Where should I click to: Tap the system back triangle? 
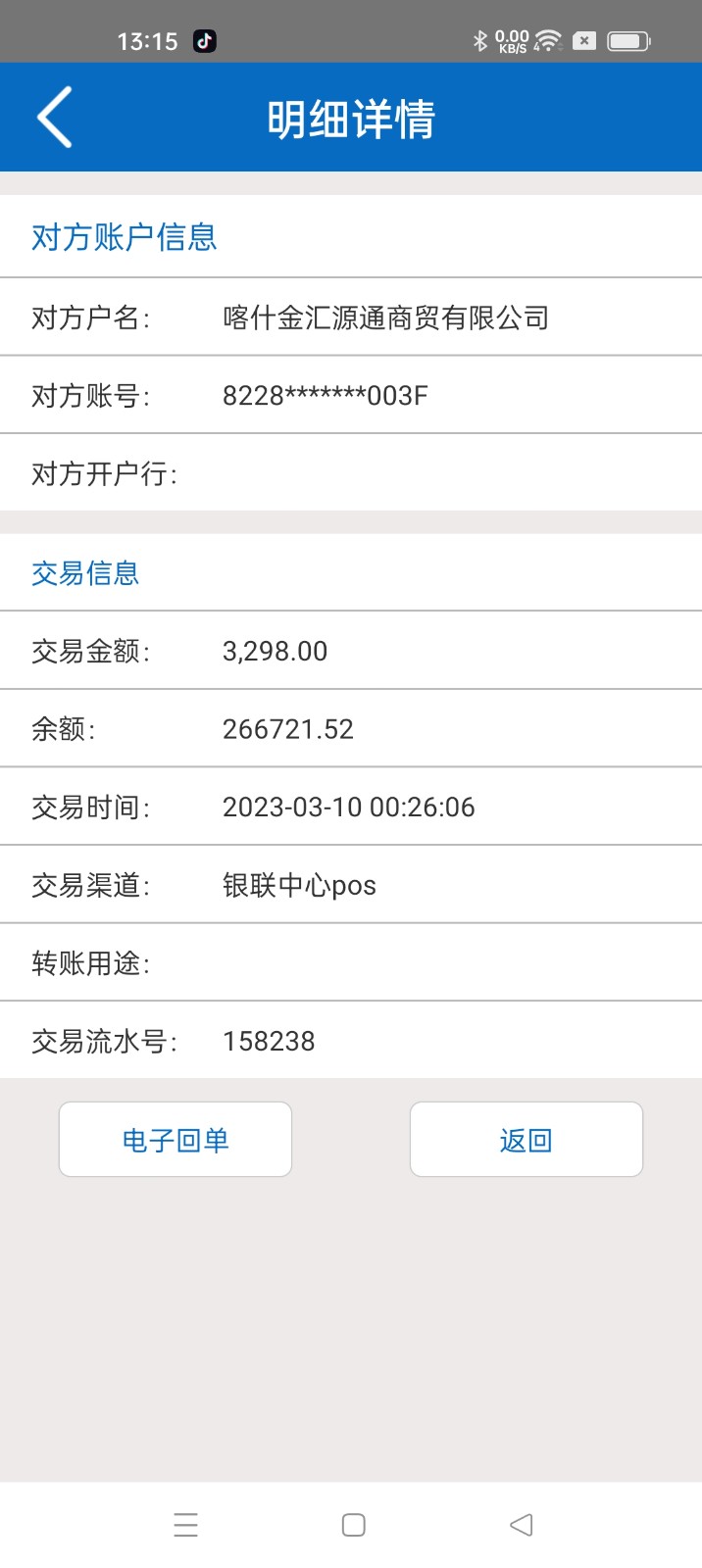(x=522, y=1525)
